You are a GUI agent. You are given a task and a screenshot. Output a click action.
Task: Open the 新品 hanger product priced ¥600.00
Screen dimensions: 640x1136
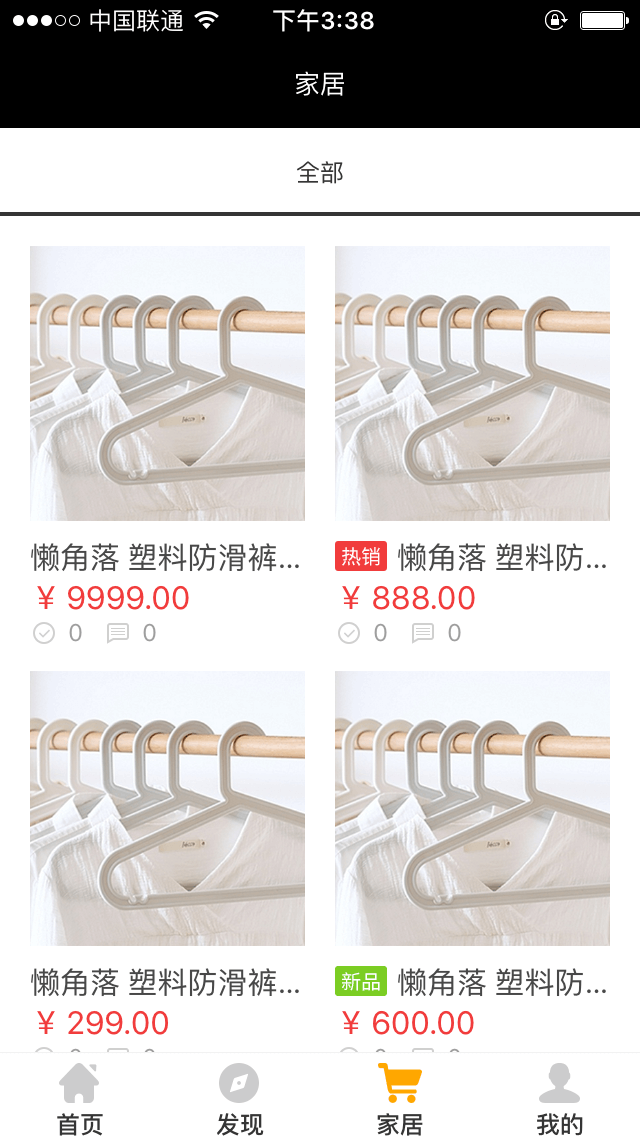tap(472, 808)
